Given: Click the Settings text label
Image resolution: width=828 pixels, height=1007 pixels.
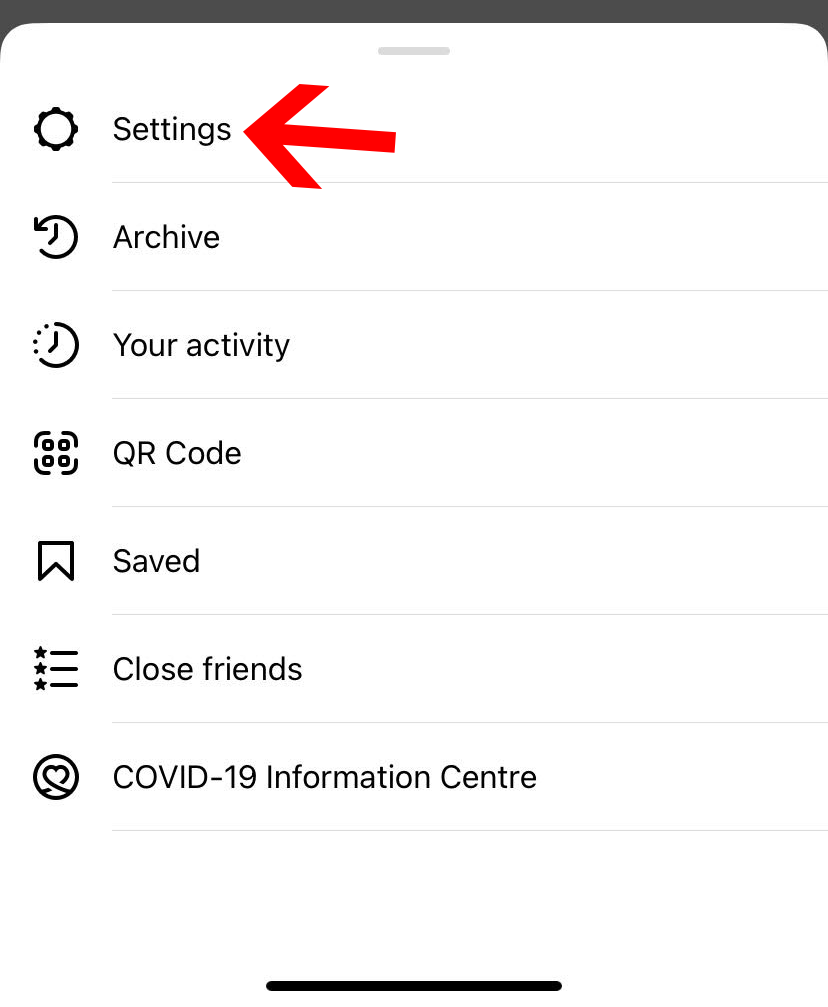Looking at the screenshot, I should pyautogui.click(x=172, y=129).
